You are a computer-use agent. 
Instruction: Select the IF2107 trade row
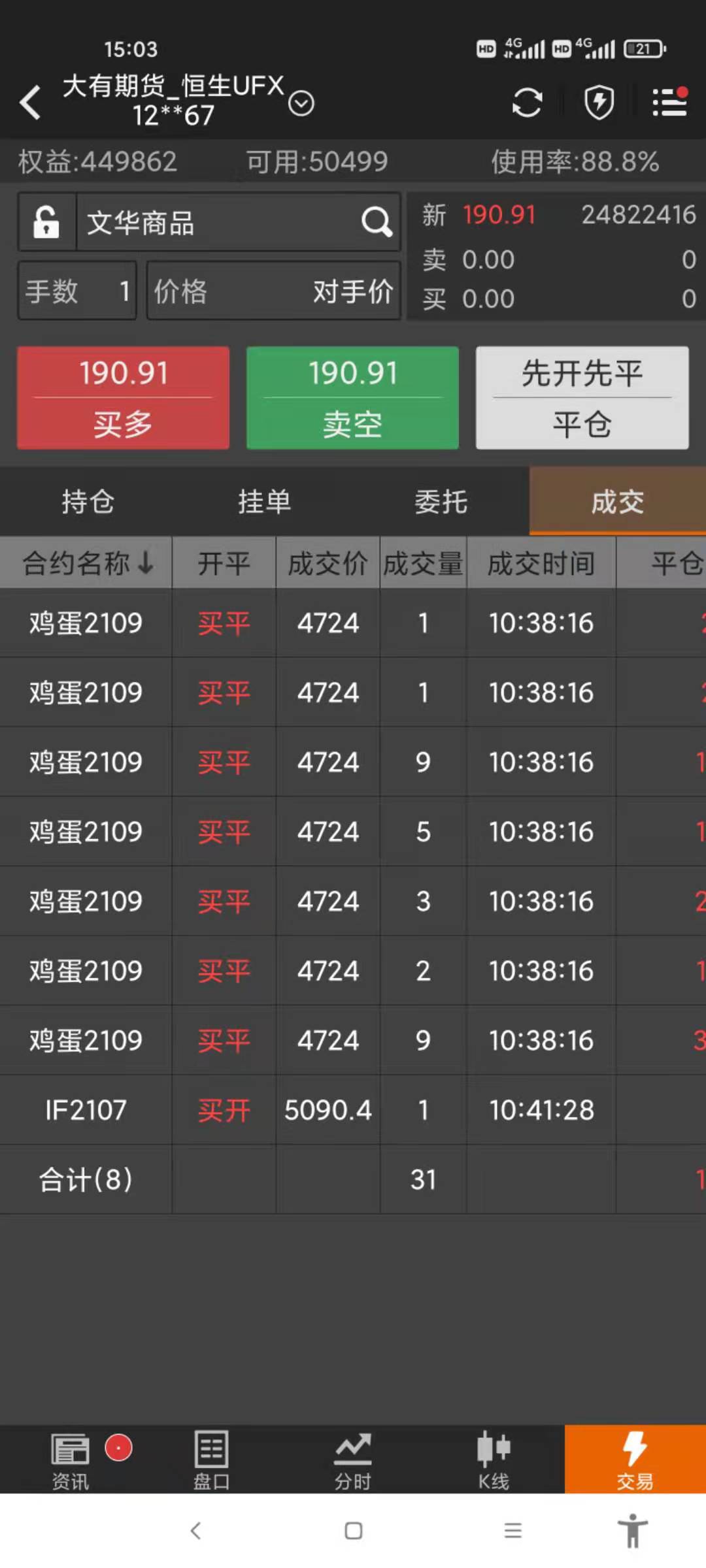pyautogui.click(x=353, y=1110)
